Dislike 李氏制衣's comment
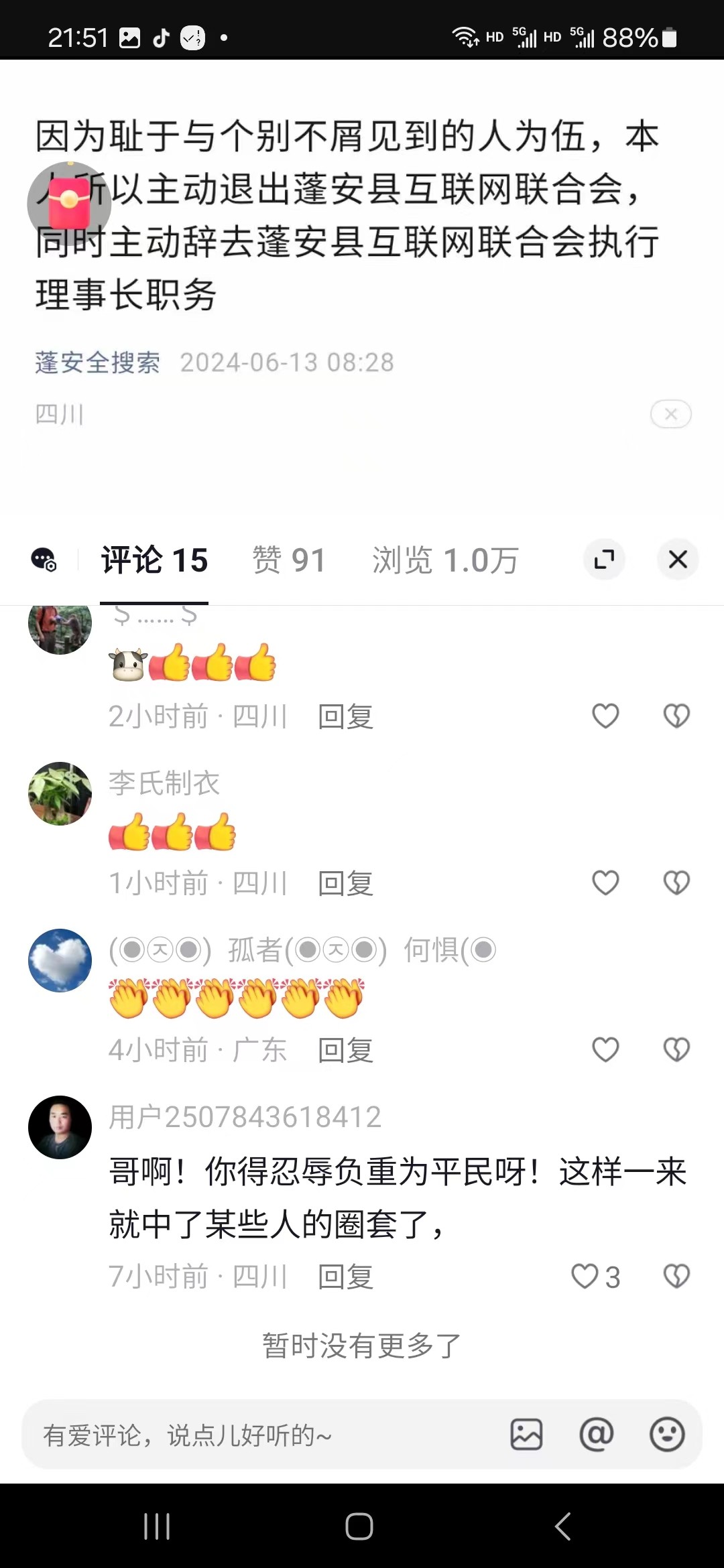The image size is (724, 1568). tap(676, 883)
